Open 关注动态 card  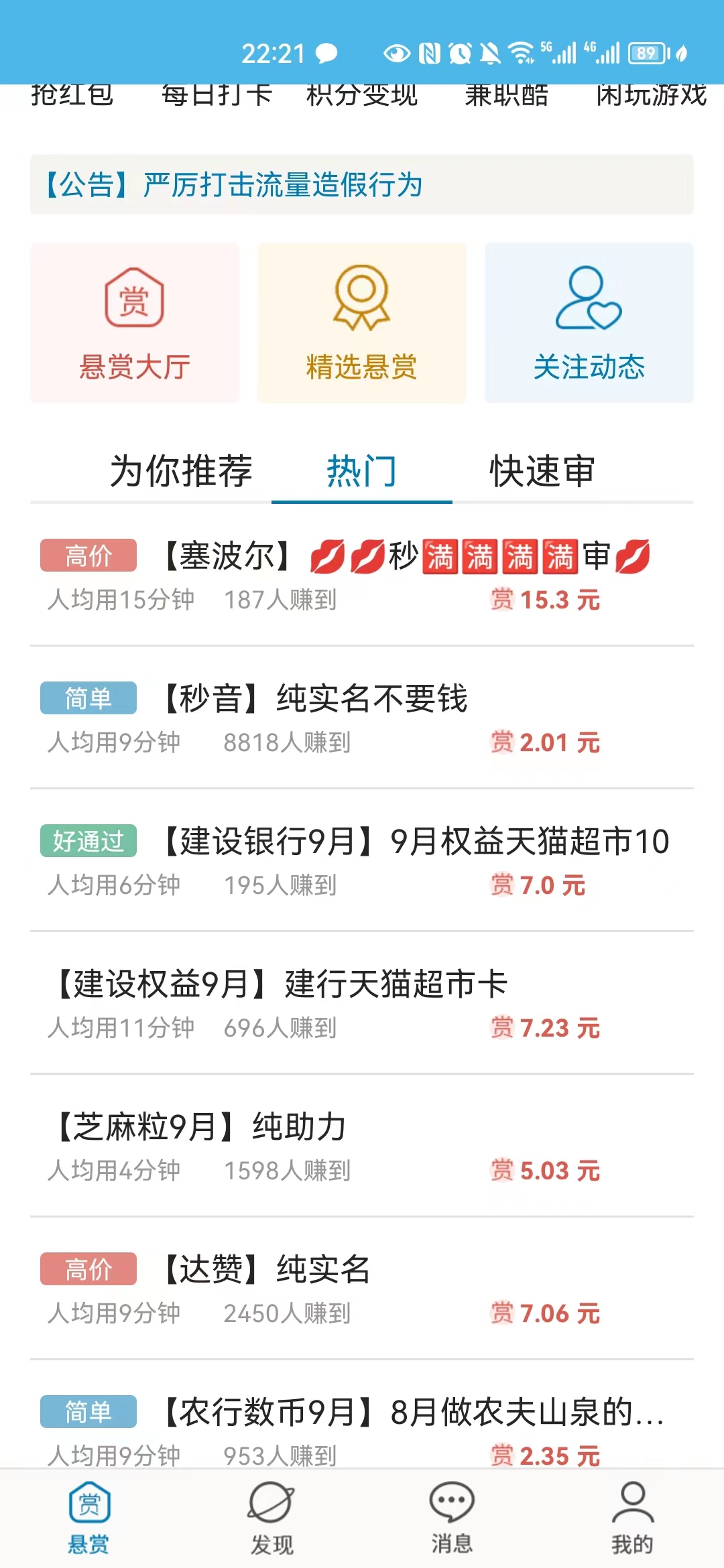589,323
